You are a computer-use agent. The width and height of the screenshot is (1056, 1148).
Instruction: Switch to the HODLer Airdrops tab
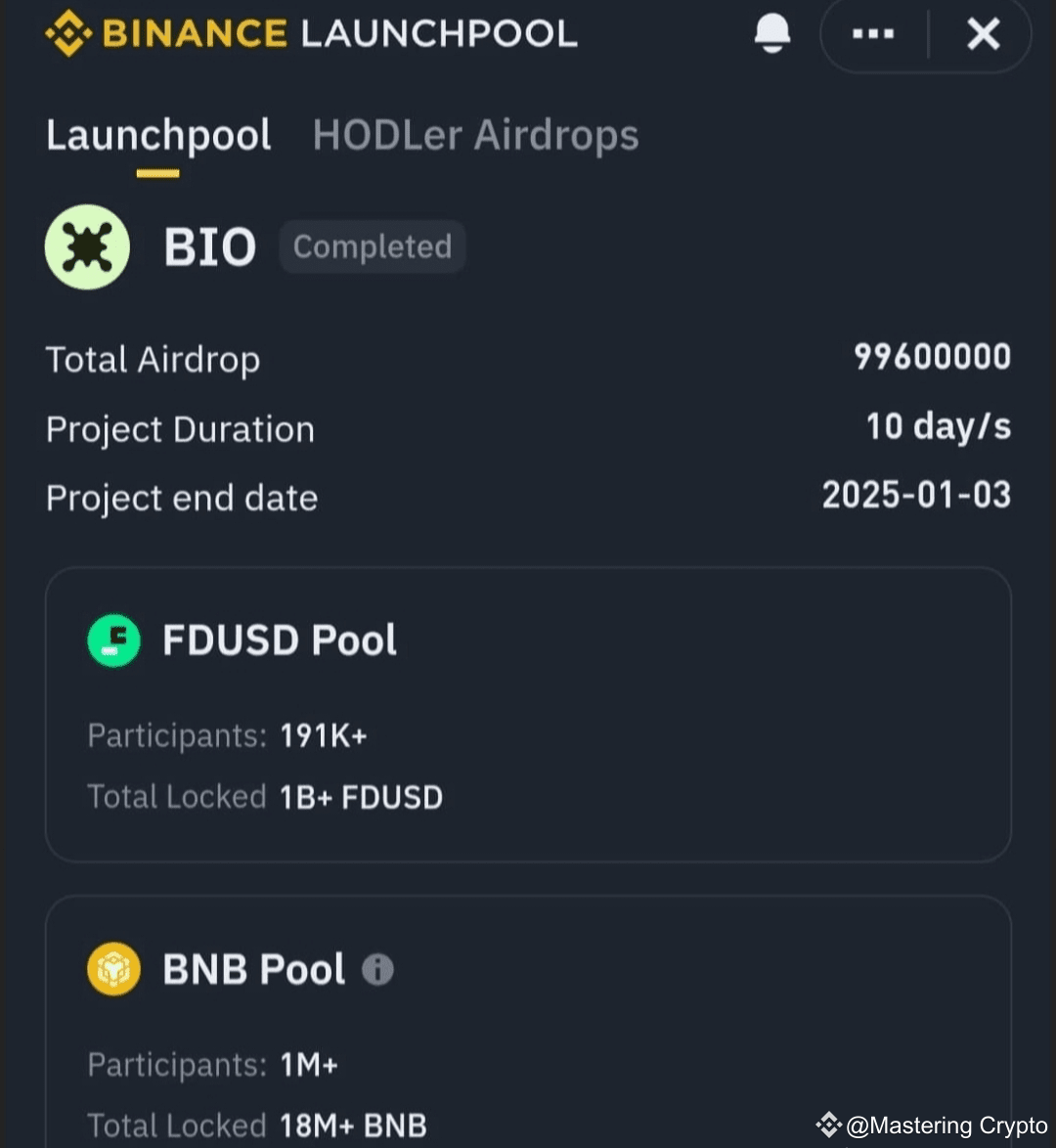475,135
